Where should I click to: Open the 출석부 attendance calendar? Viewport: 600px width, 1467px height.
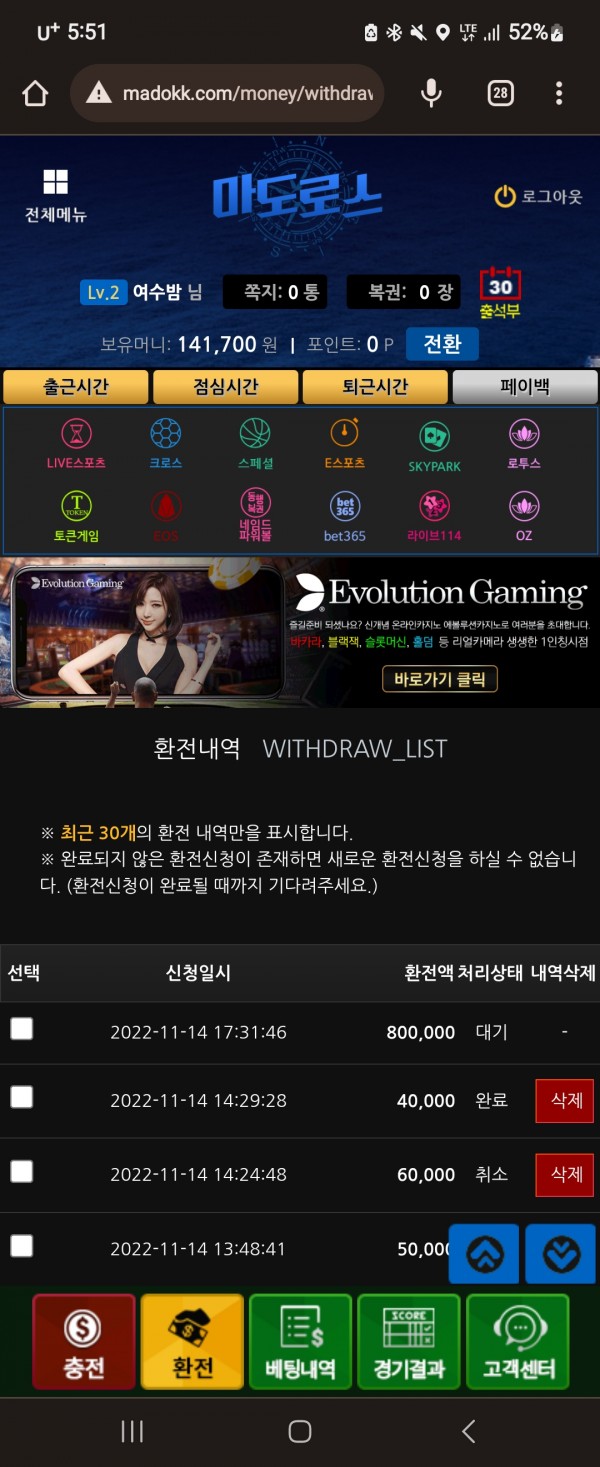500,292
